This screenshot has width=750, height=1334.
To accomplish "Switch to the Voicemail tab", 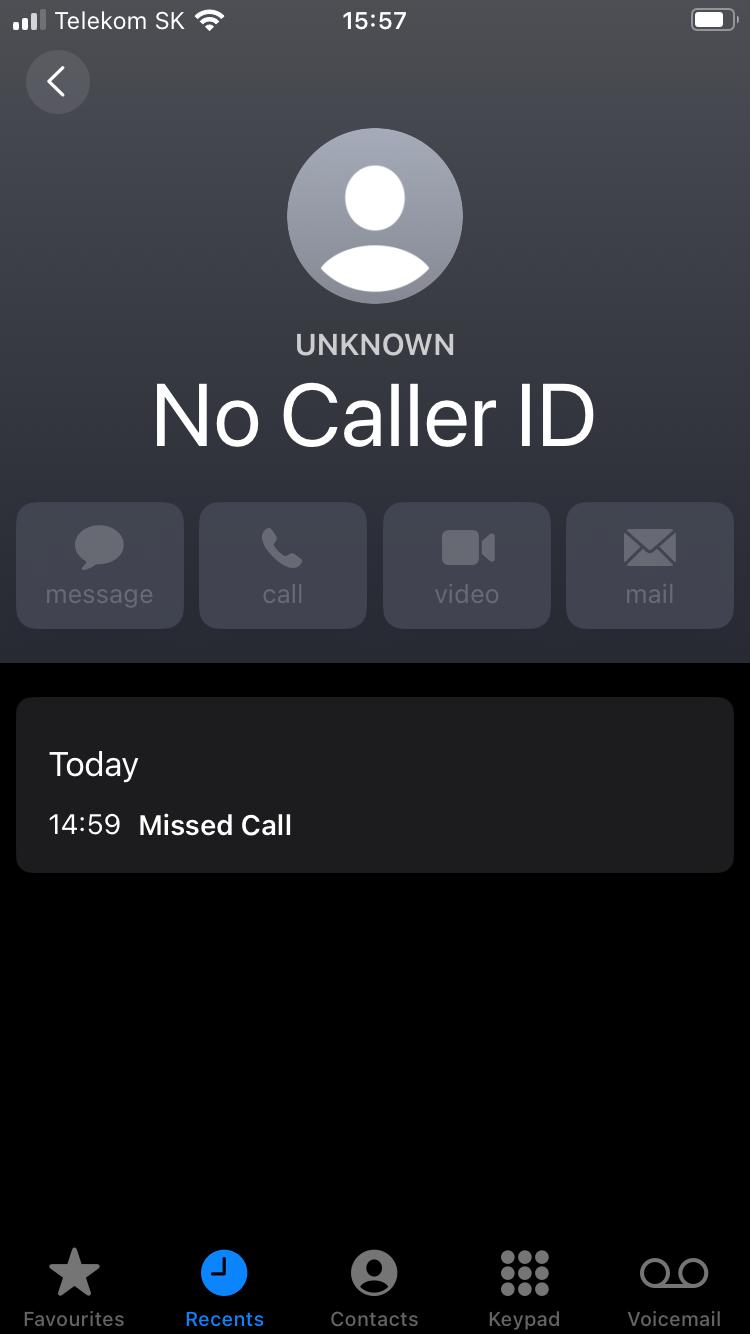I will coord(674,1288).
